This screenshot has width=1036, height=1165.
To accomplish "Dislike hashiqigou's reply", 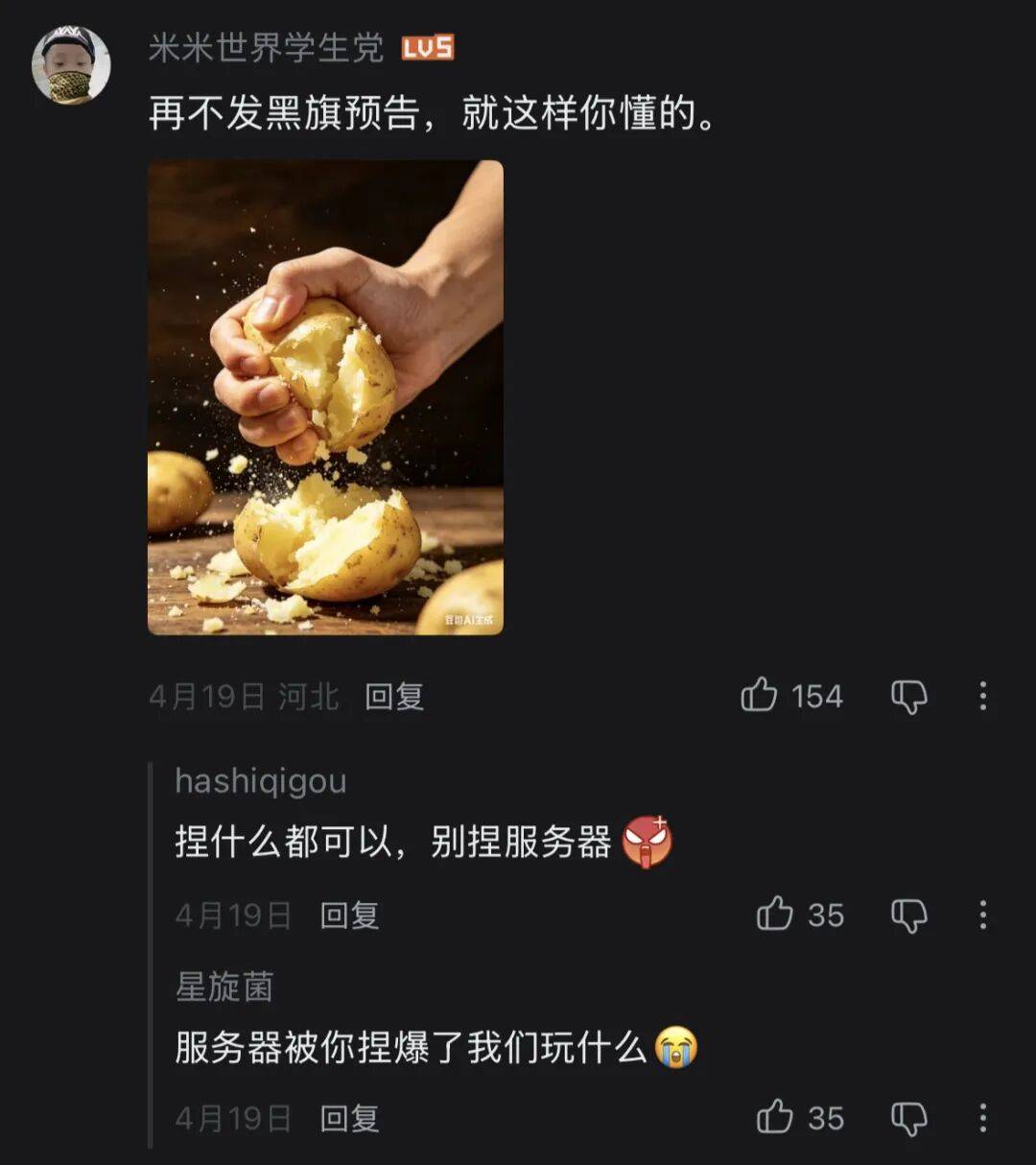I will (908, 915).
